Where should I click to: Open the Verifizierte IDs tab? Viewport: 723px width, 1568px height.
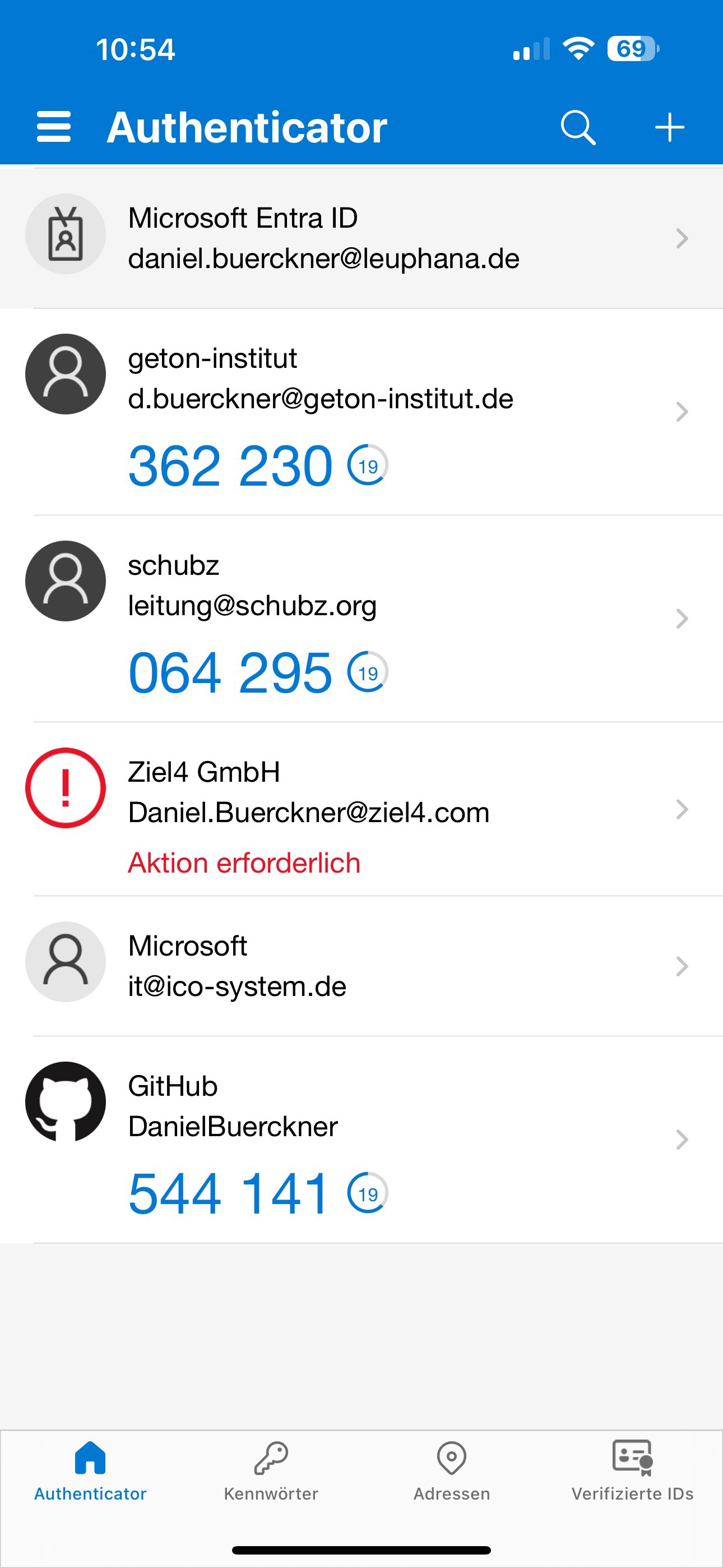coord(632,1470)
